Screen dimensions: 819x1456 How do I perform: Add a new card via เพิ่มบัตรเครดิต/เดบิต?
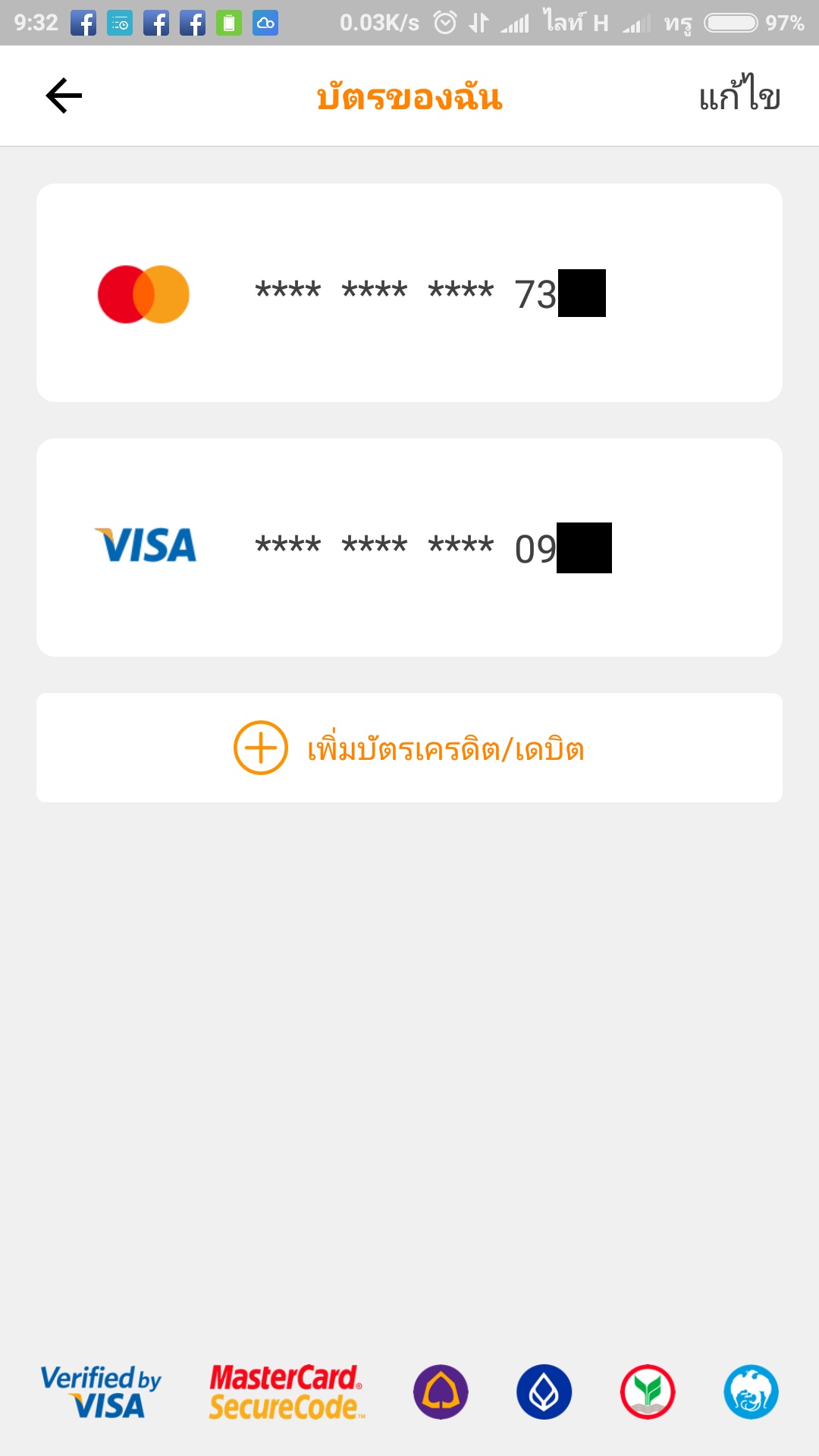point(409,748)
